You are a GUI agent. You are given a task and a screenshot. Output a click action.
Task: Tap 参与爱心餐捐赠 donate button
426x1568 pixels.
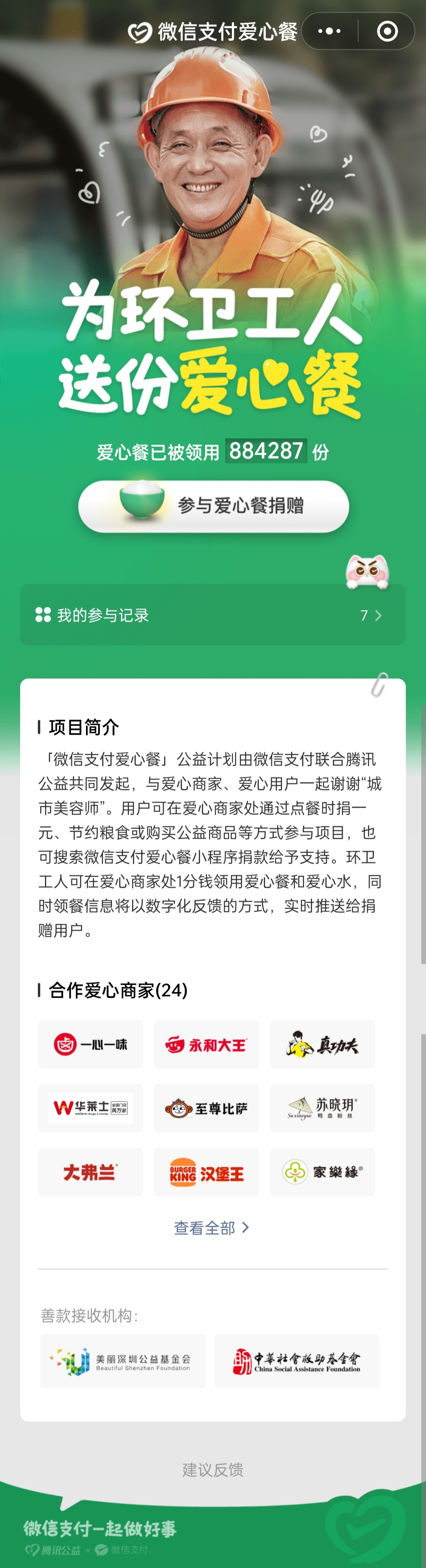click(x=214, y=506)
